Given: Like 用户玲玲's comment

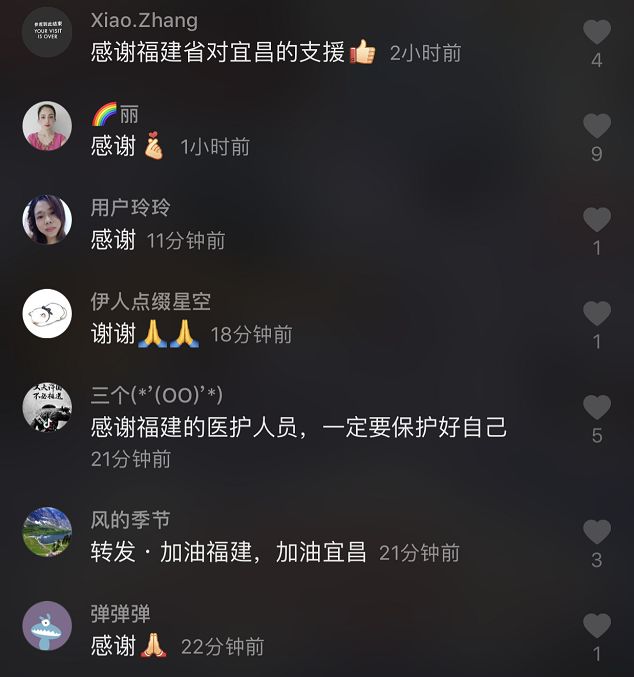Looking at the screenshot, I should [x=597, y=220].
